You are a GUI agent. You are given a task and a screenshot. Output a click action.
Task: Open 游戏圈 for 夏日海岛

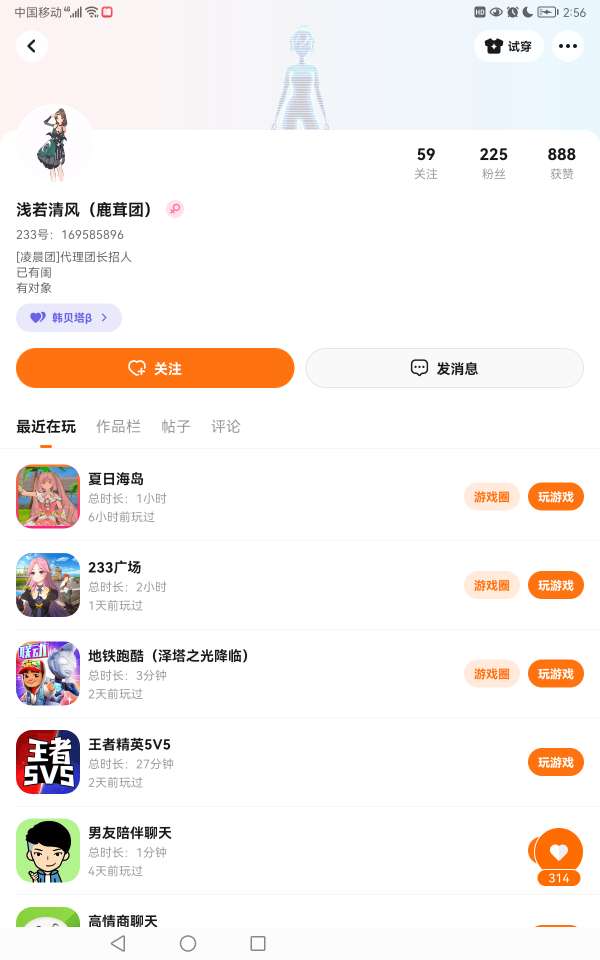point(491,497)
